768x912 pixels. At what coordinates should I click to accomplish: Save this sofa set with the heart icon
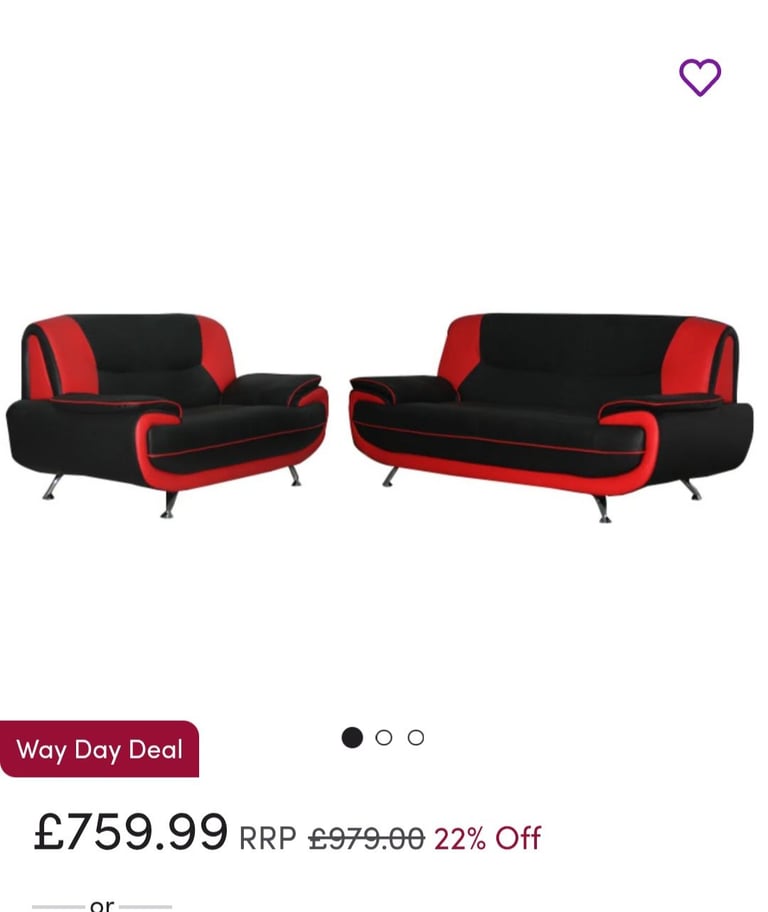[x=700, y=77]
